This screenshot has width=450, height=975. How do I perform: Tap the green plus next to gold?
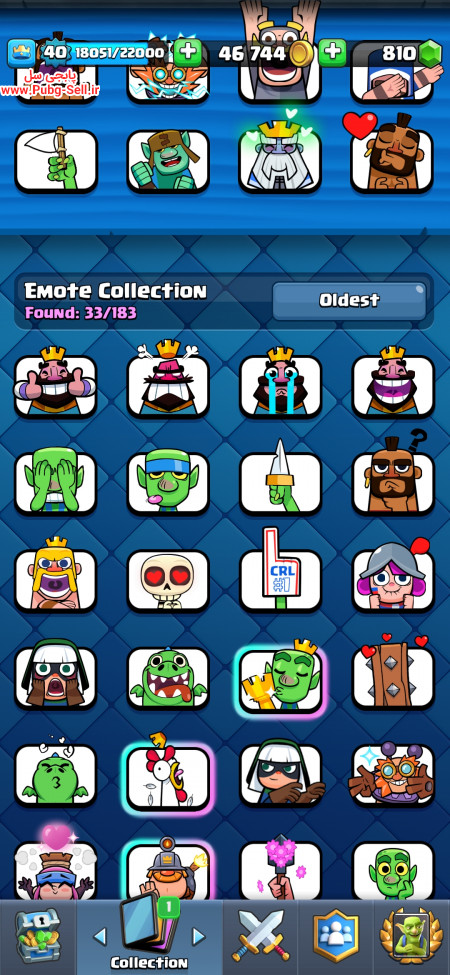(333, 53)
